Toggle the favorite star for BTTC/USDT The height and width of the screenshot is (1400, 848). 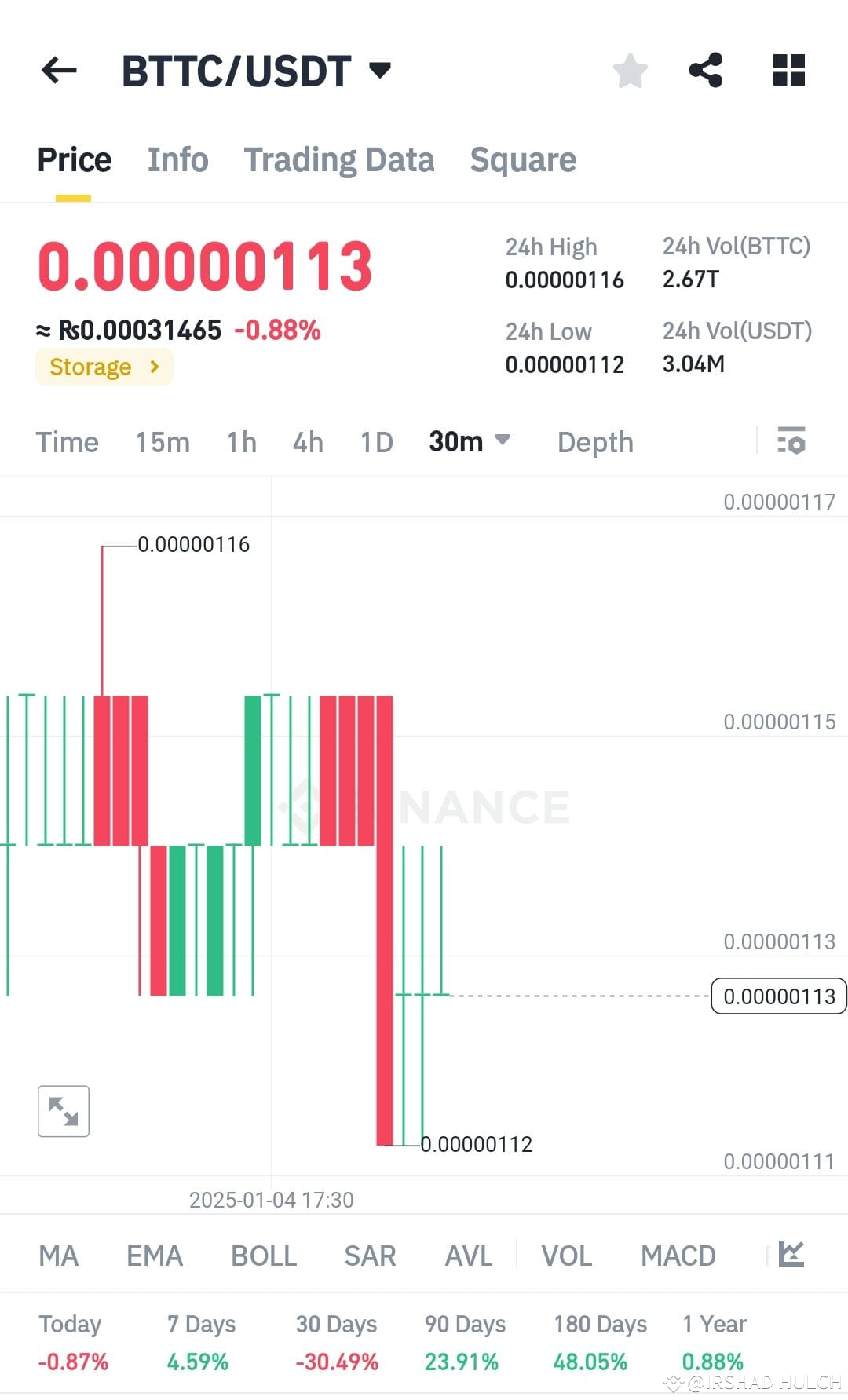pyautogui.click(x=631, y=70)
